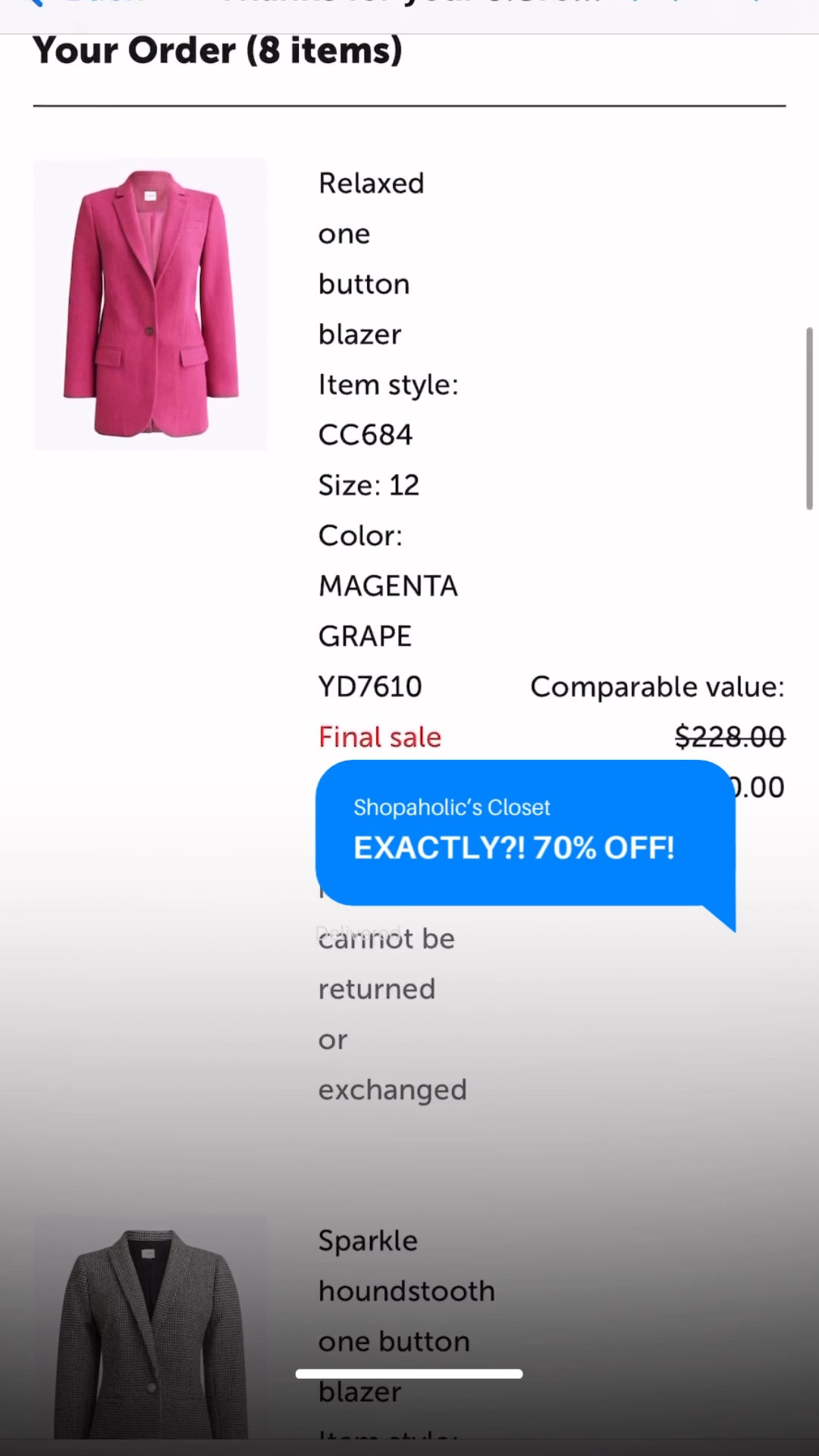
Task: Tap the Your Order (8 items) heading
Action: click(219, 51)
